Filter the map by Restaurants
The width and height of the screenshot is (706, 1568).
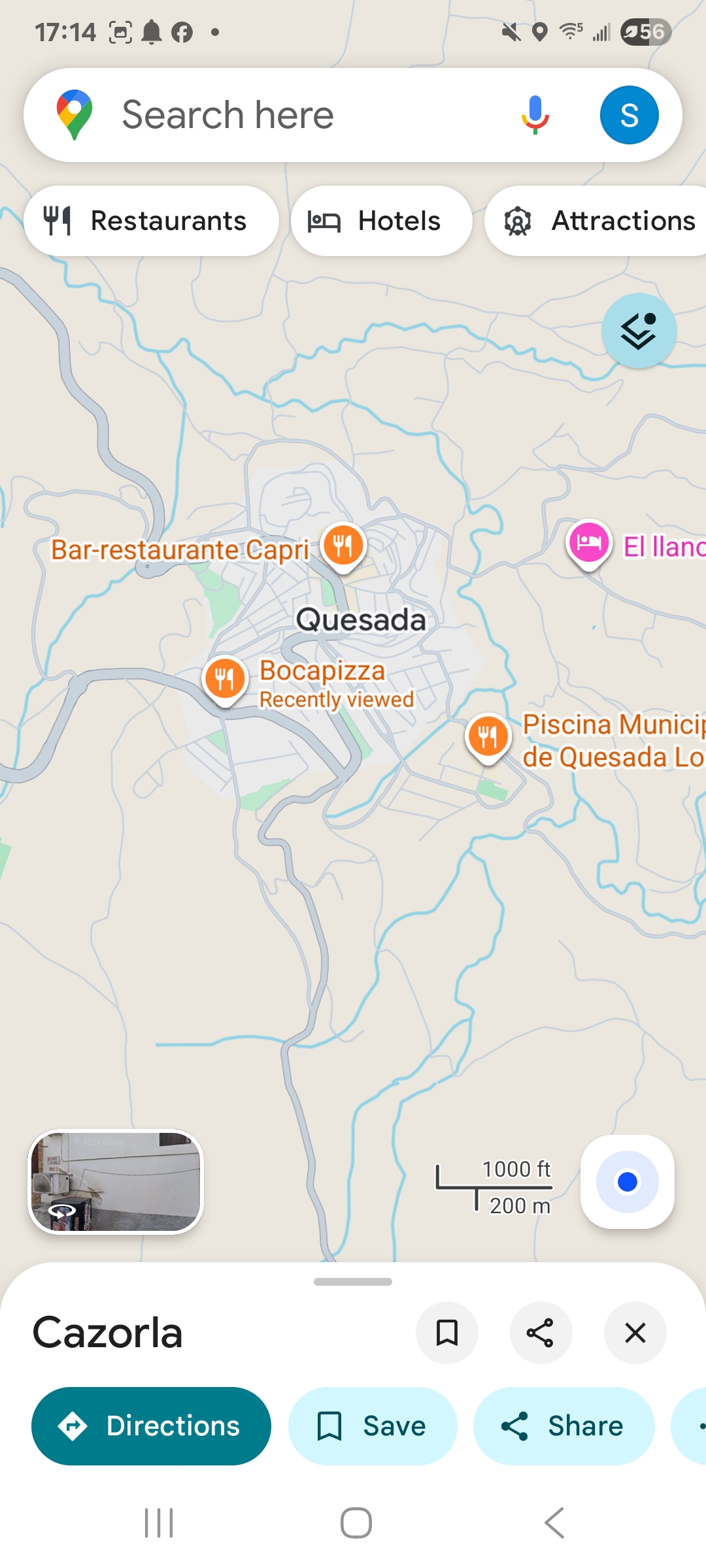tap(151, 221)
